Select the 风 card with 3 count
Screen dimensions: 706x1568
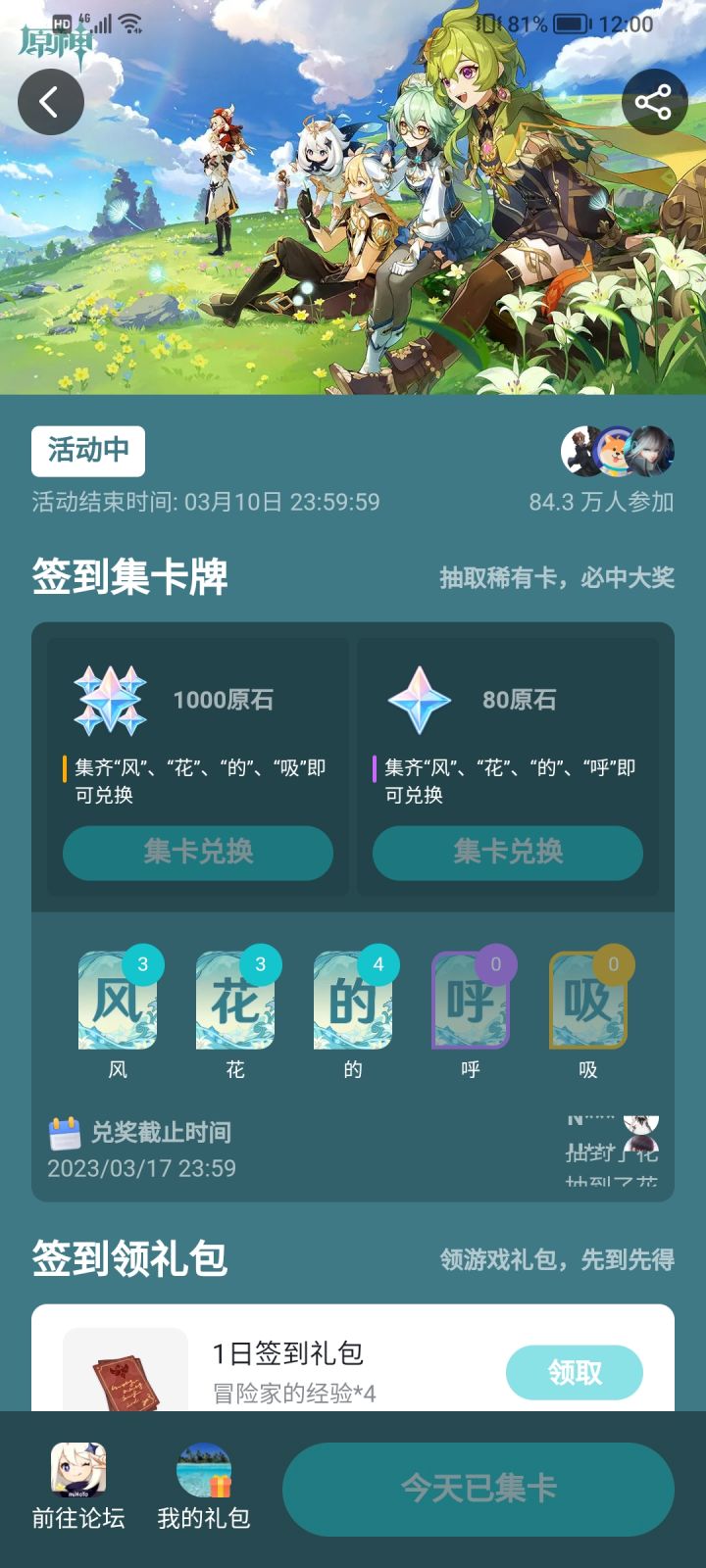coord(118,1002)
